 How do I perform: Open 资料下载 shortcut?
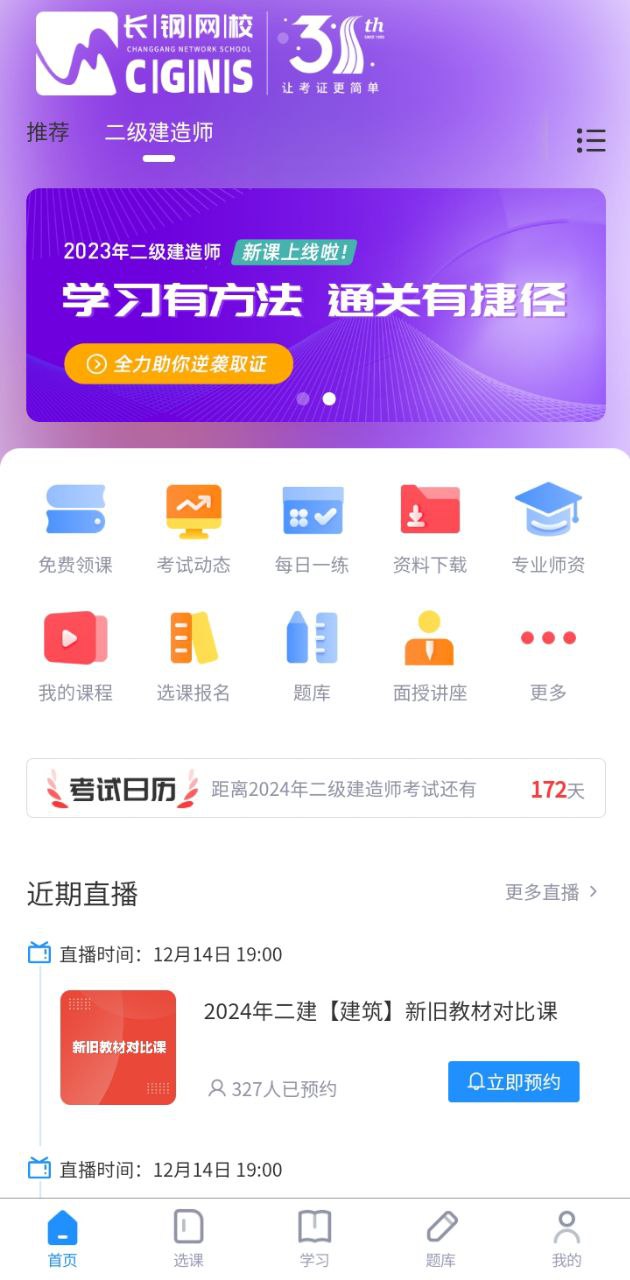tap(430, 528)
